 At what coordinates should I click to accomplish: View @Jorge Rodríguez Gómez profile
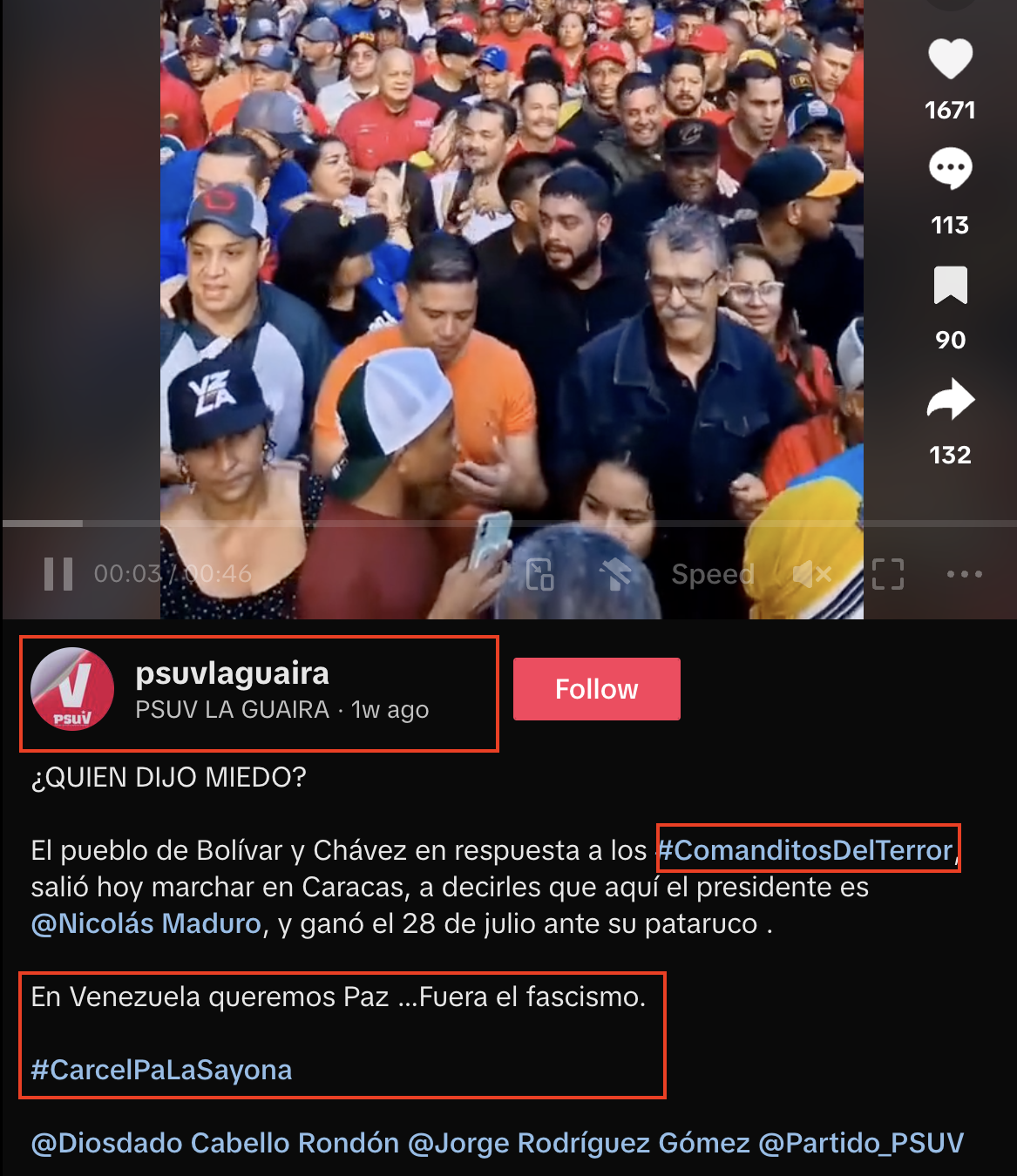579,1143
